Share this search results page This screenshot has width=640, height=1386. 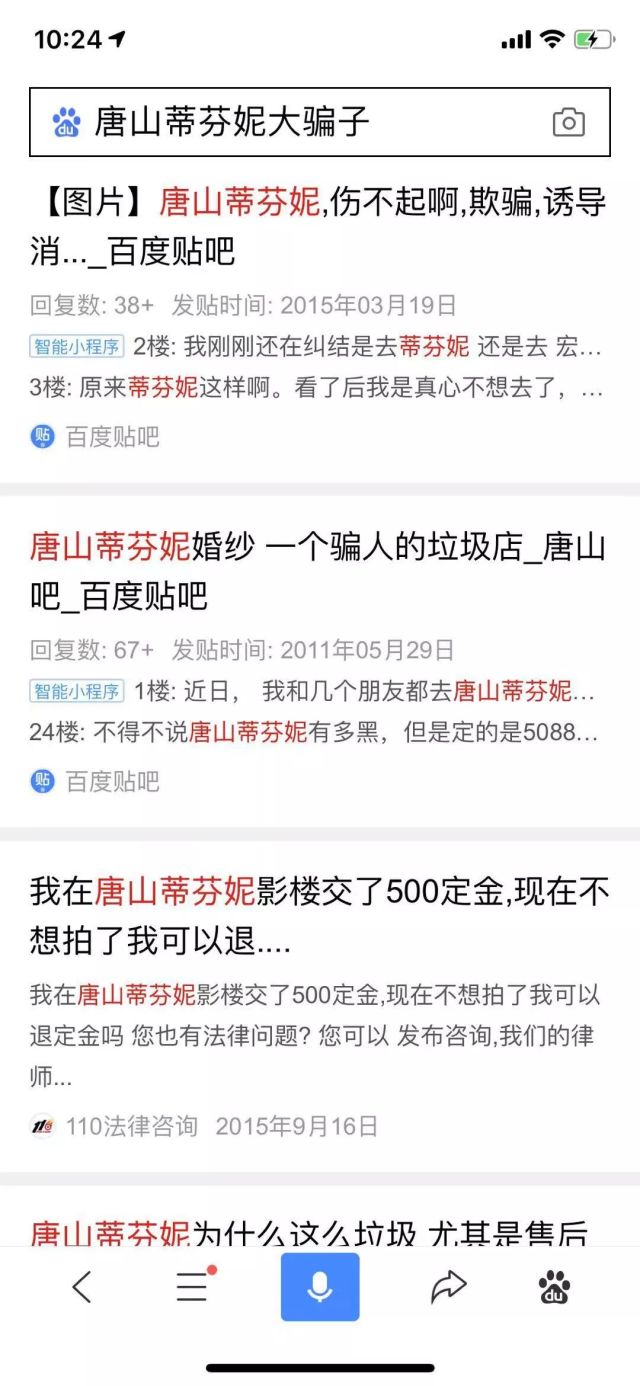(x=449, y=1287)
